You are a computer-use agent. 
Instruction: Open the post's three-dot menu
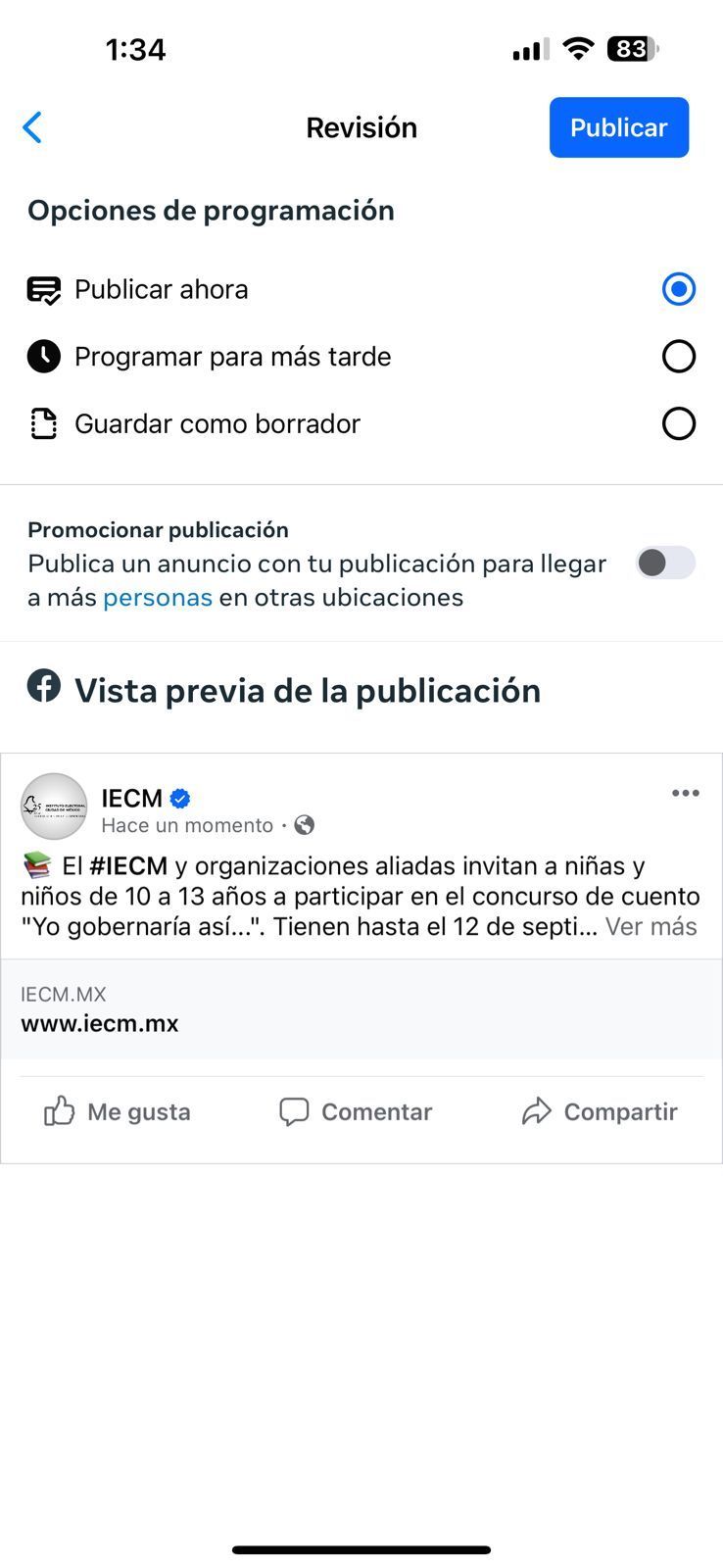tap(685, 793)
